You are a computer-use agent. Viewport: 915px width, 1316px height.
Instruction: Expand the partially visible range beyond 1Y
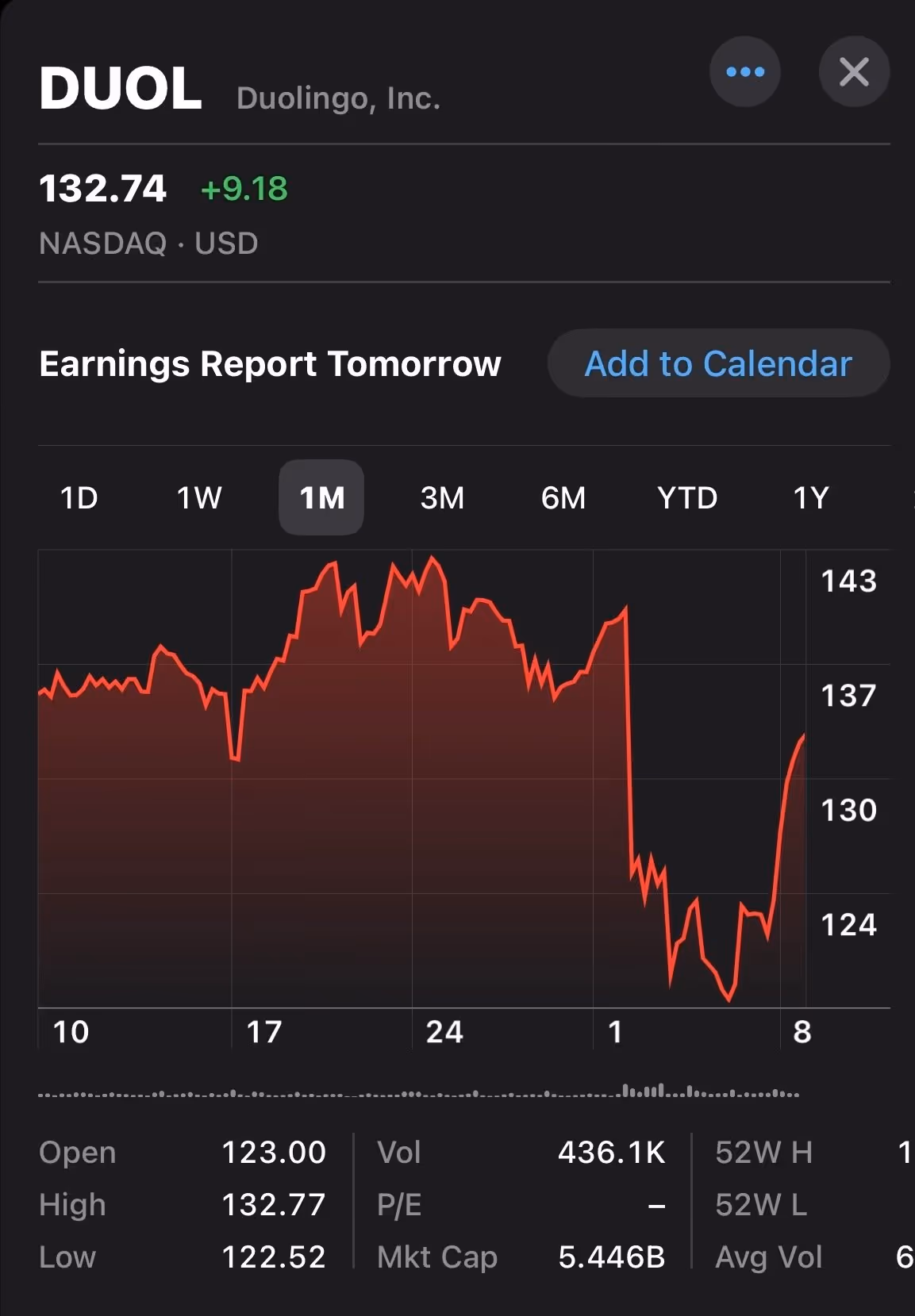(911, 497)
